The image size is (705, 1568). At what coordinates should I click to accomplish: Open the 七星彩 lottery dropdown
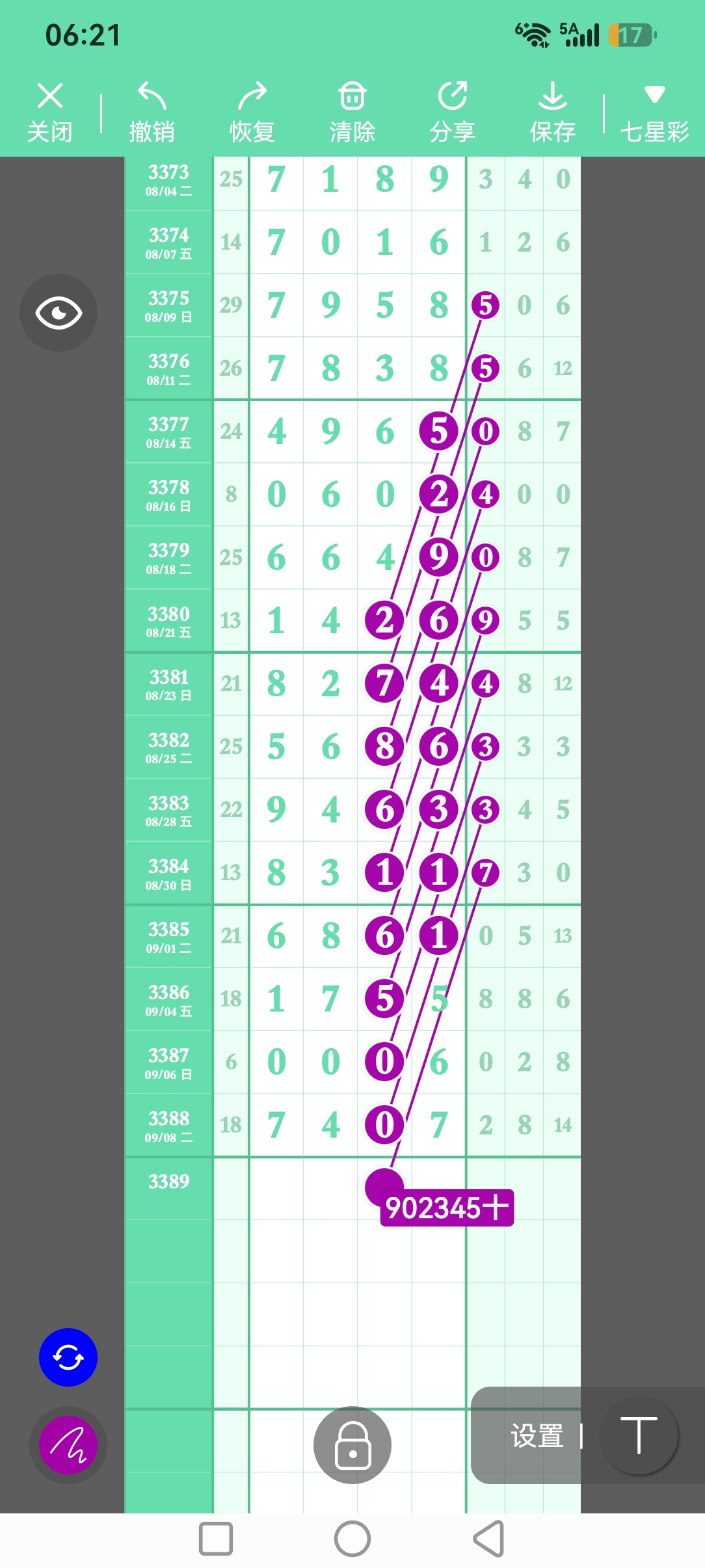click(x=654, y=112)
